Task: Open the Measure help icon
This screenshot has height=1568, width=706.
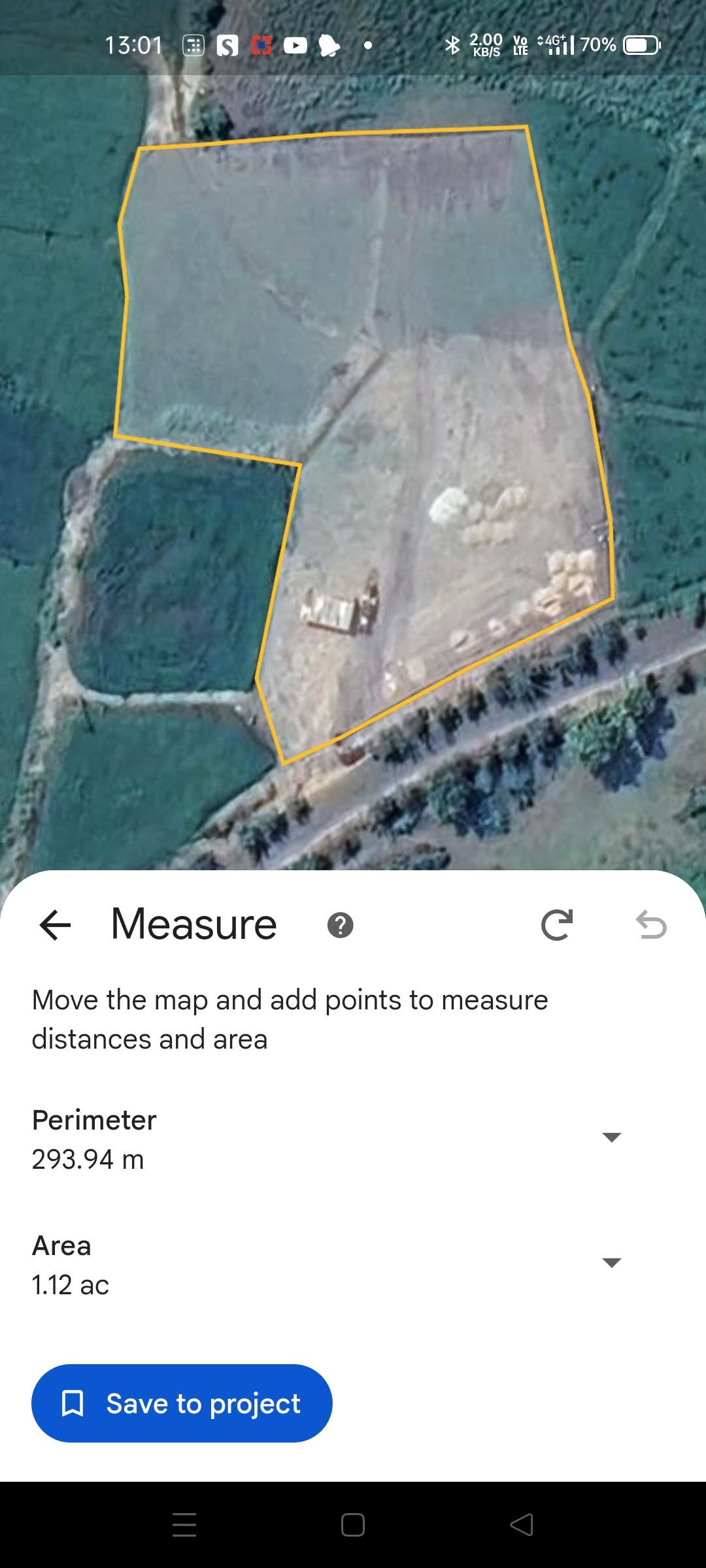Action: tap(340, 925)
